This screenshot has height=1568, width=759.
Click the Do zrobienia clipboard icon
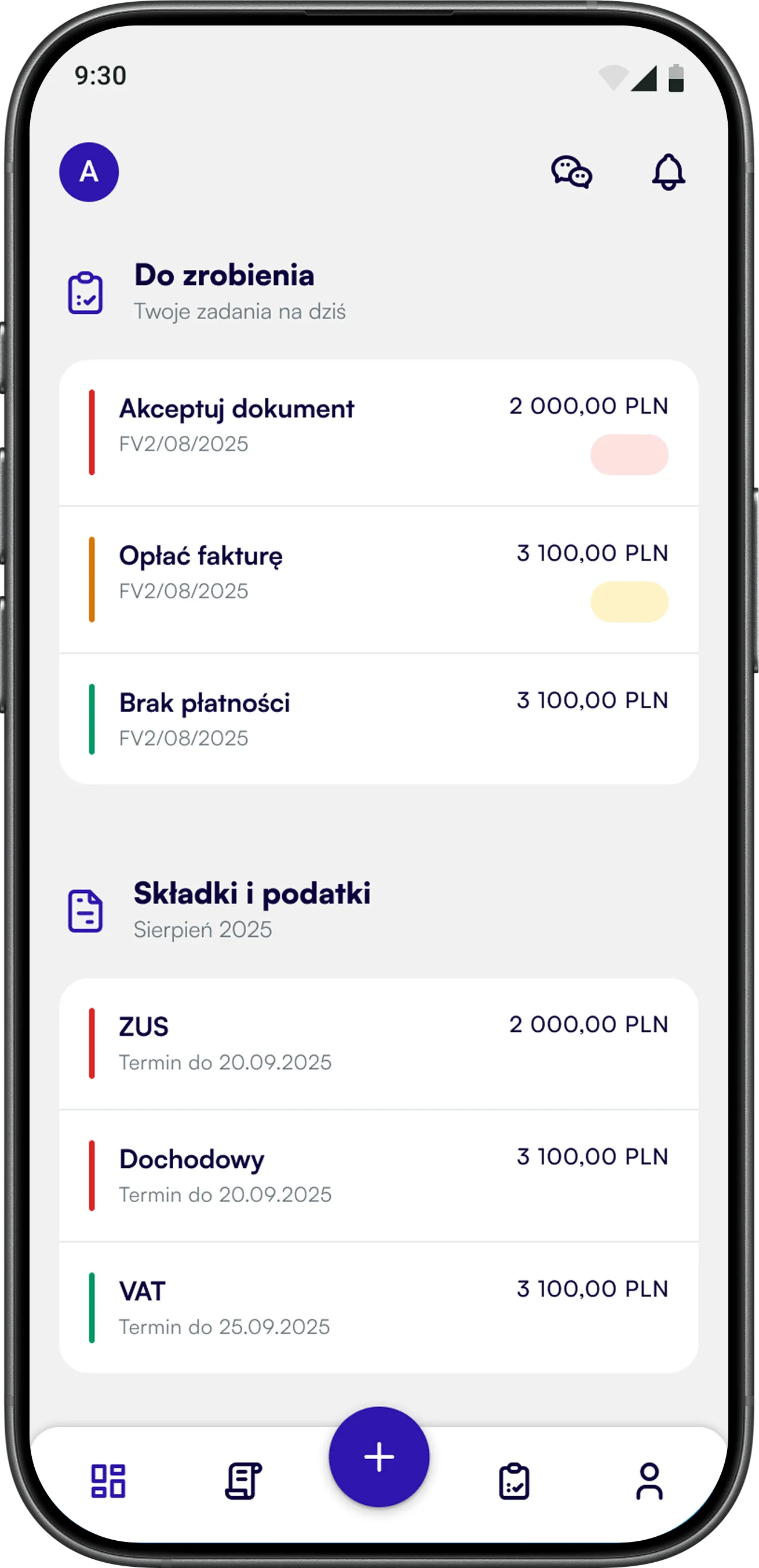point(87,292)
